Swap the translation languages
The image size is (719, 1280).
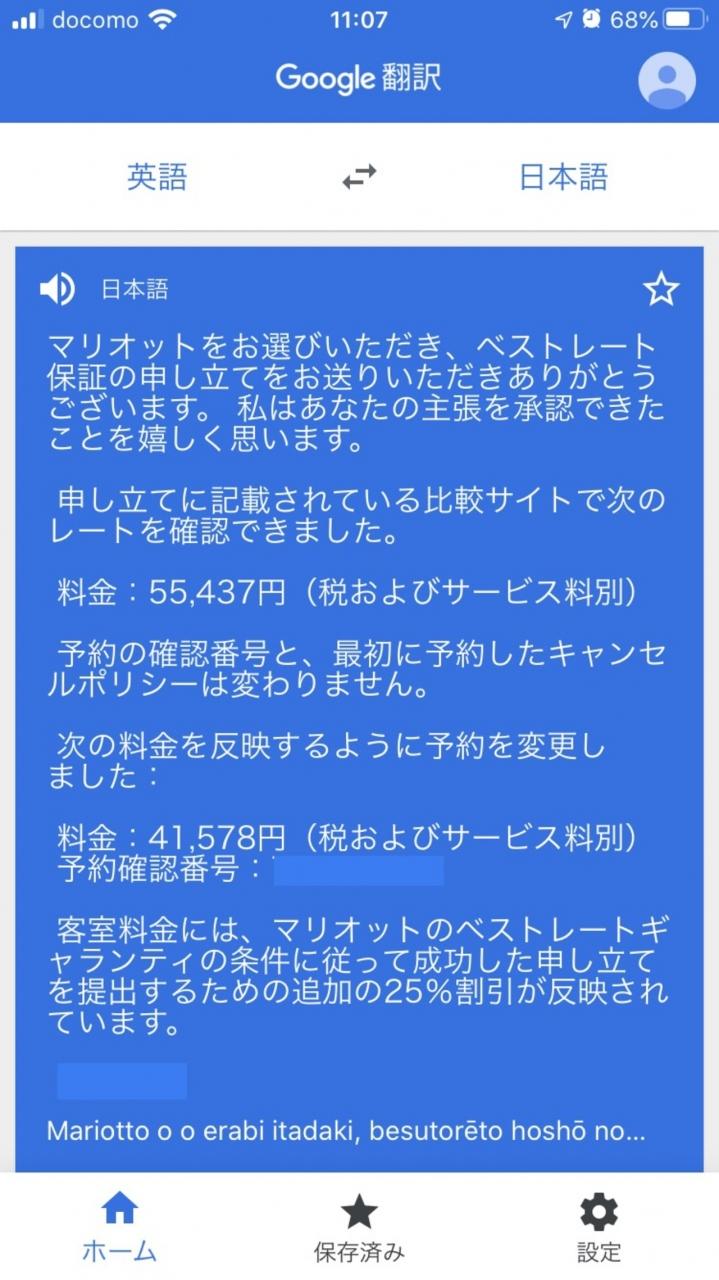[x=359, y=177]
